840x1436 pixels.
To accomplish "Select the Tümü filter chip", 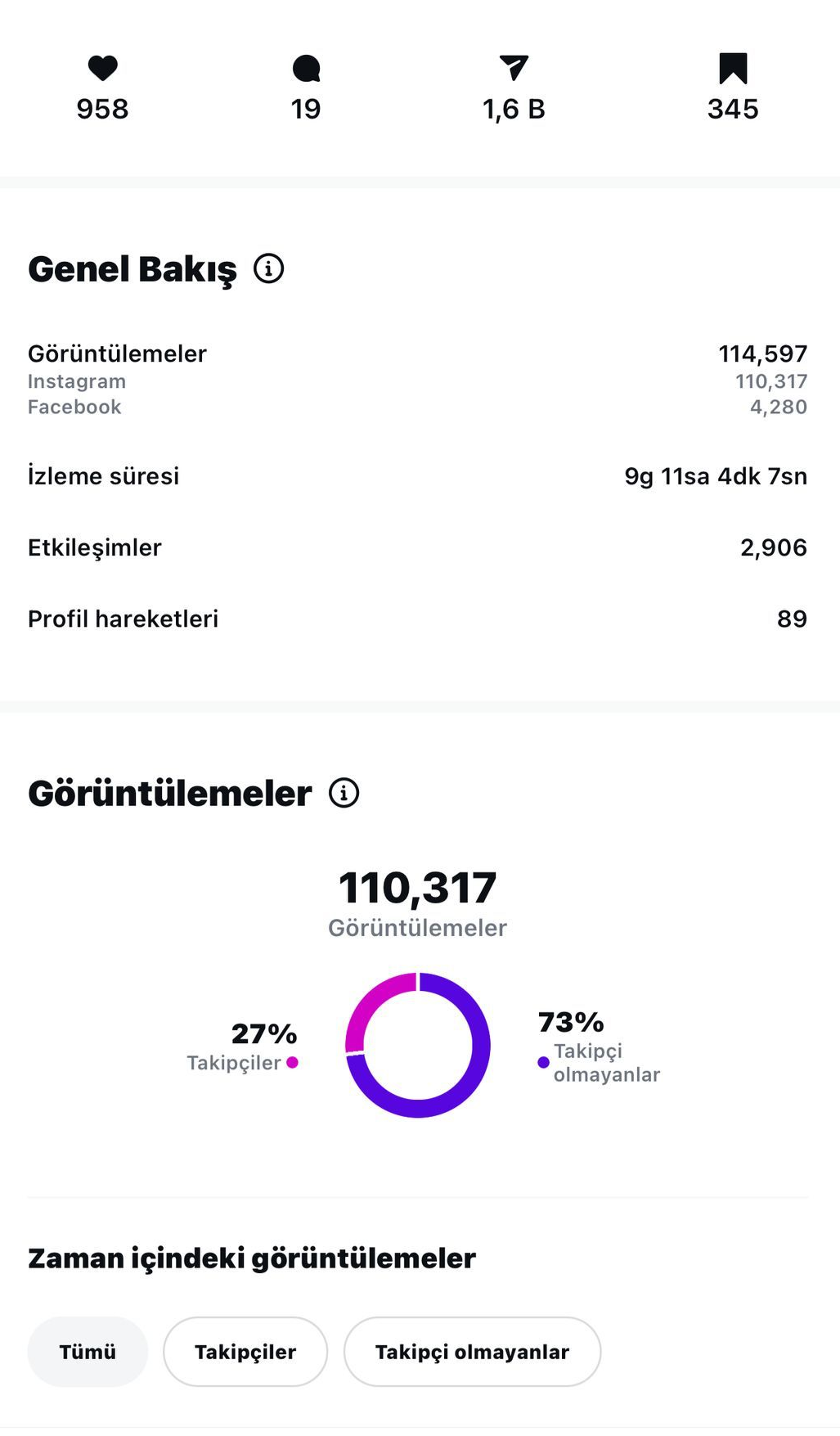I will [88, 1351].
